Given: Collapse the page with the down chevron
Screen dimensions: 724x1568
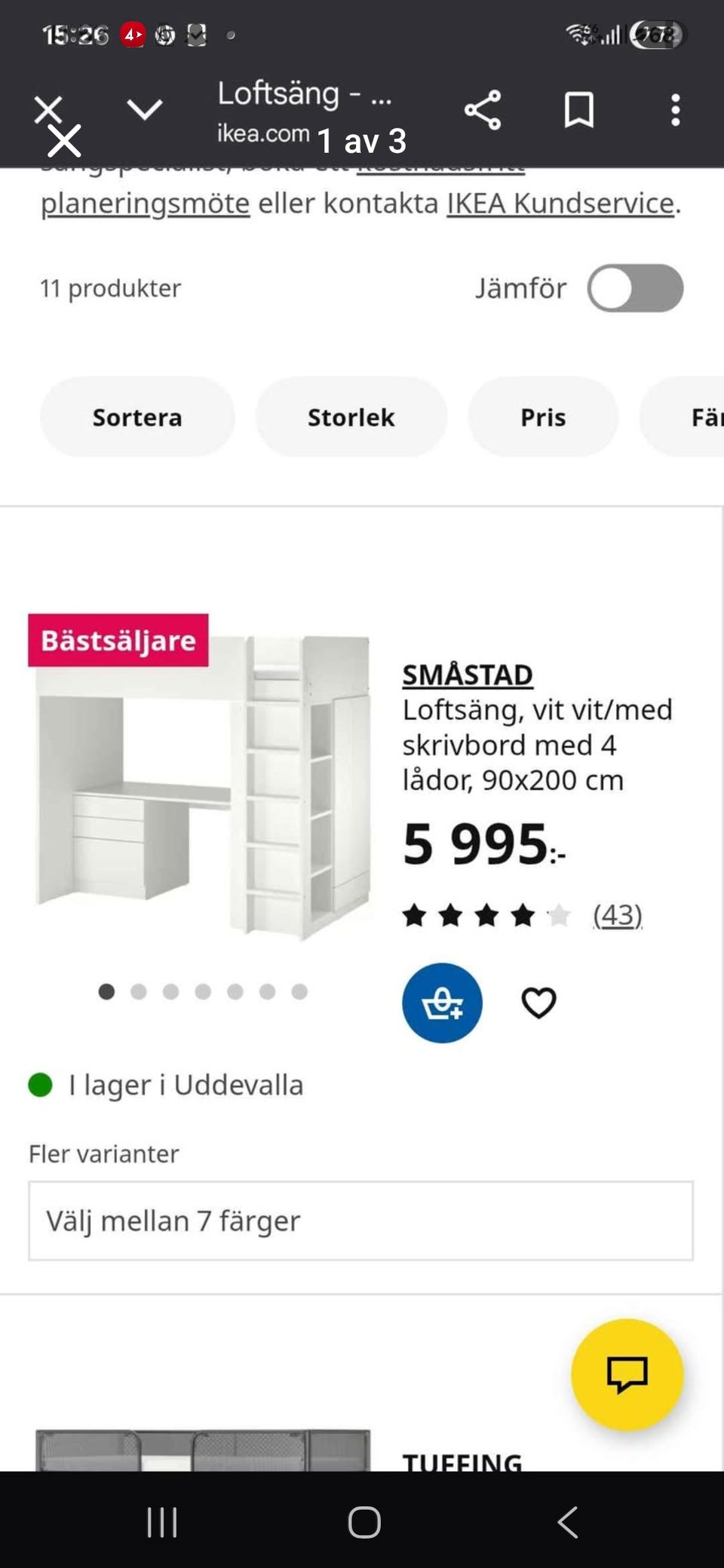Looking at the screenshot, I should [145, 110].
